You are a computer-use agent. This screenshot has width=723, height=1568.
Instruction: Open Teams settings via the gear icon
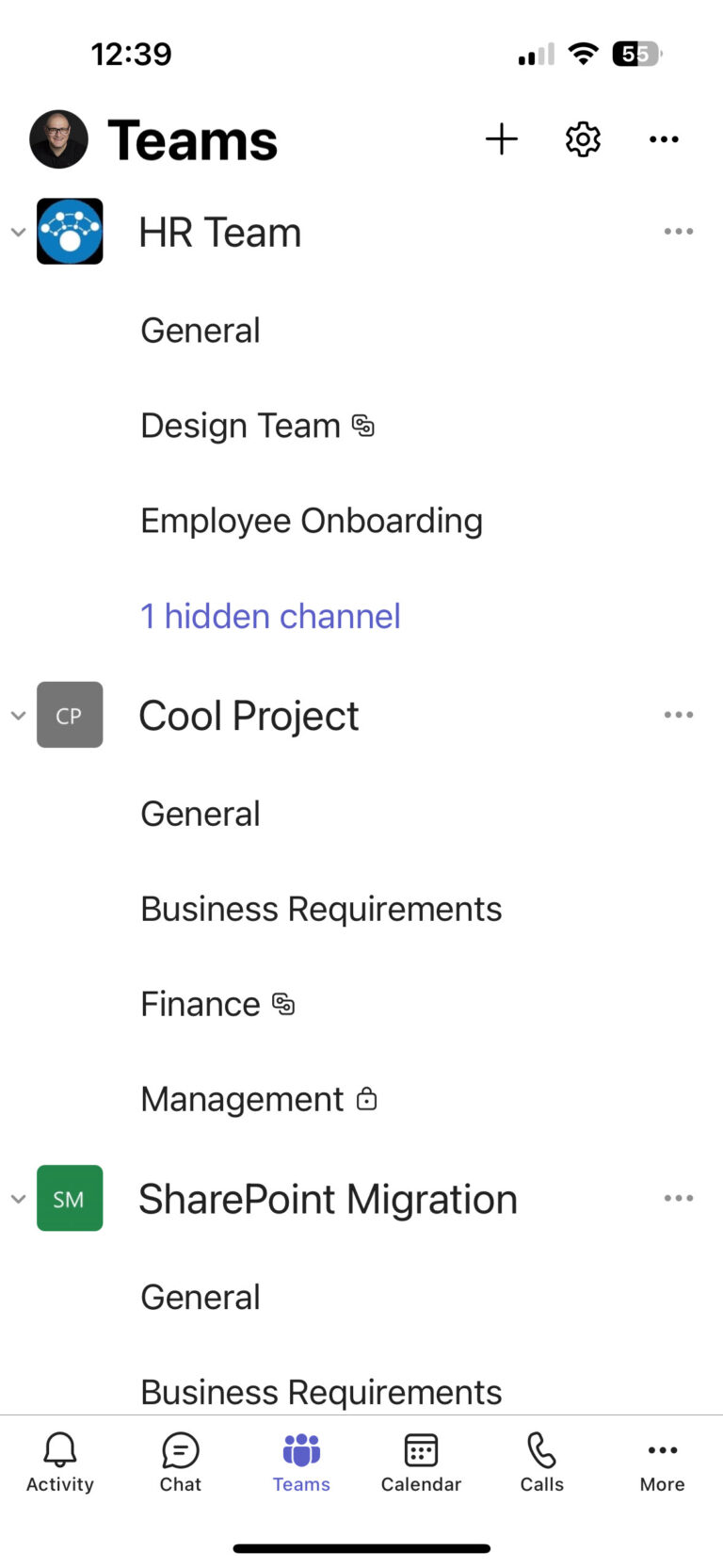click(582, 138)
